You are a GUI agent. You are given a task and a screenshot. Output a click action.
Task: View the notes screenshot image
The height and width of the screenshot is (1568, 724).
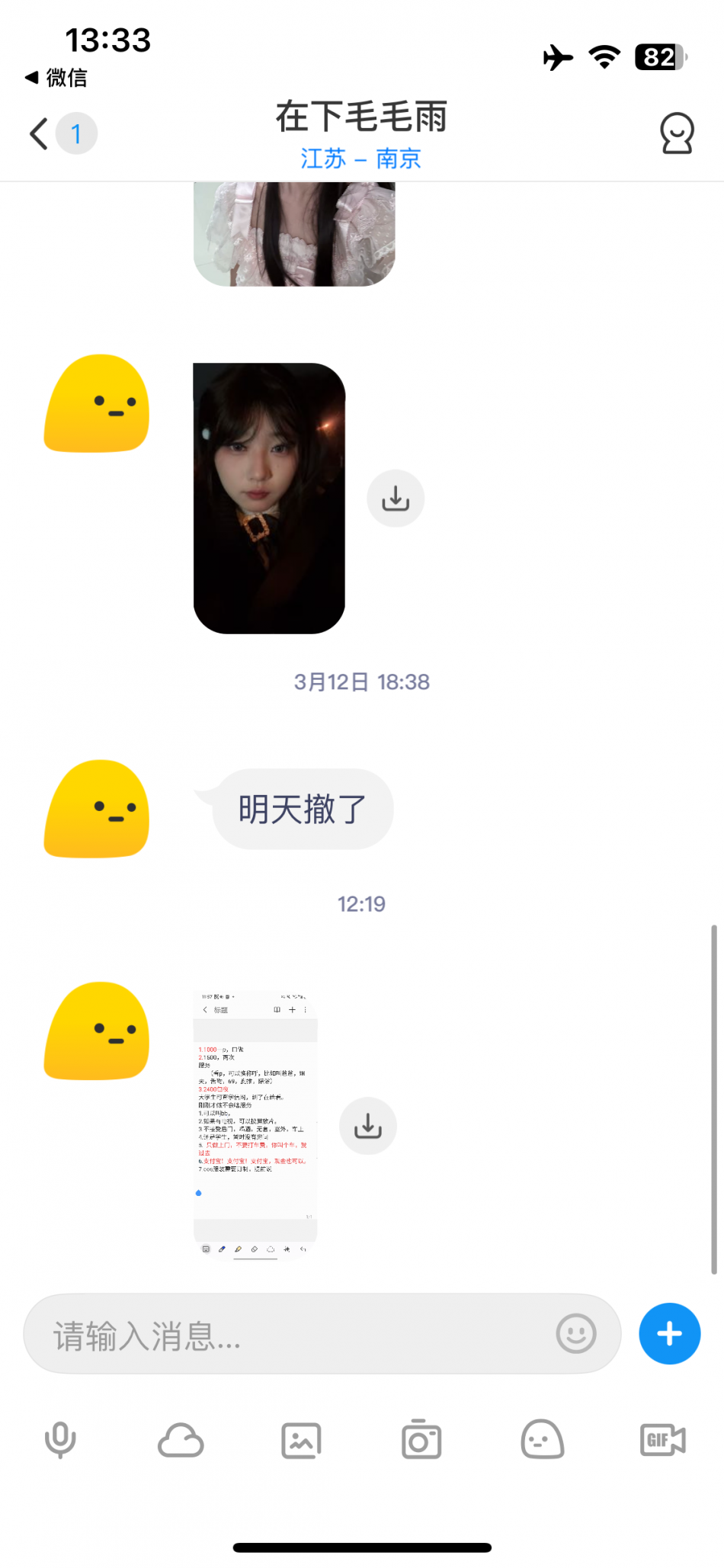click(x=255, y=1124)
